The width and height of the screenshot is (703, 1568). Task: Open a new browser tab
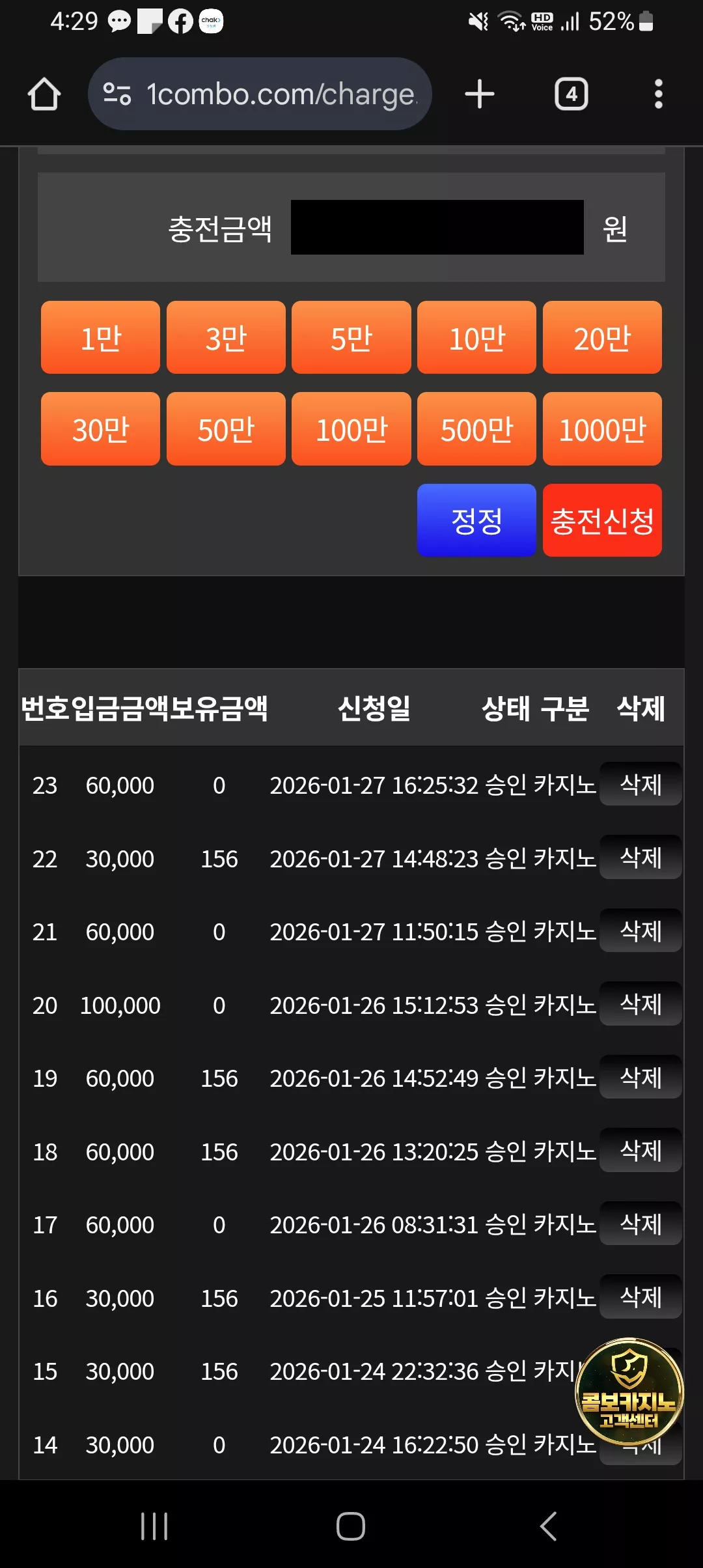click(x=480, y=94)
